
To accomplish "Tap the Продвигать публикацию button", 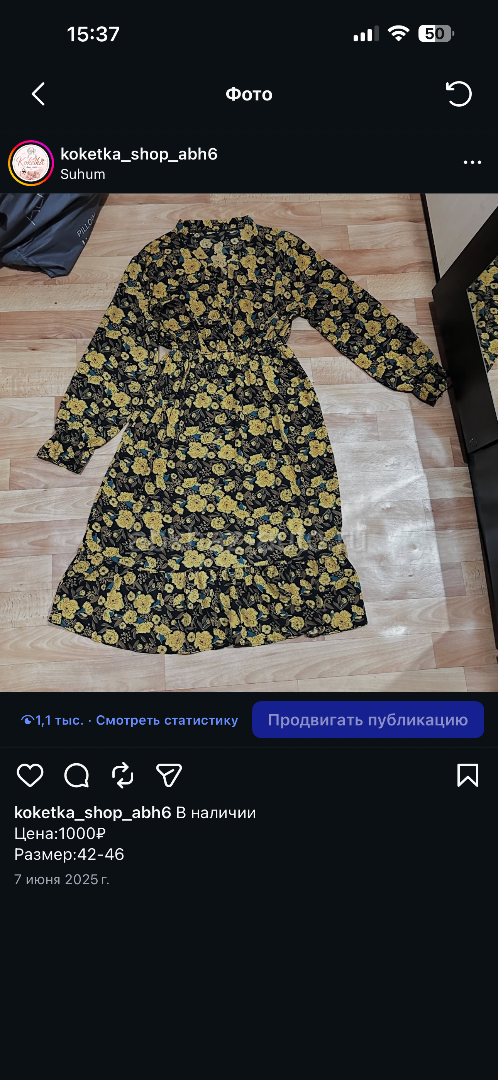I will [368, 720].
